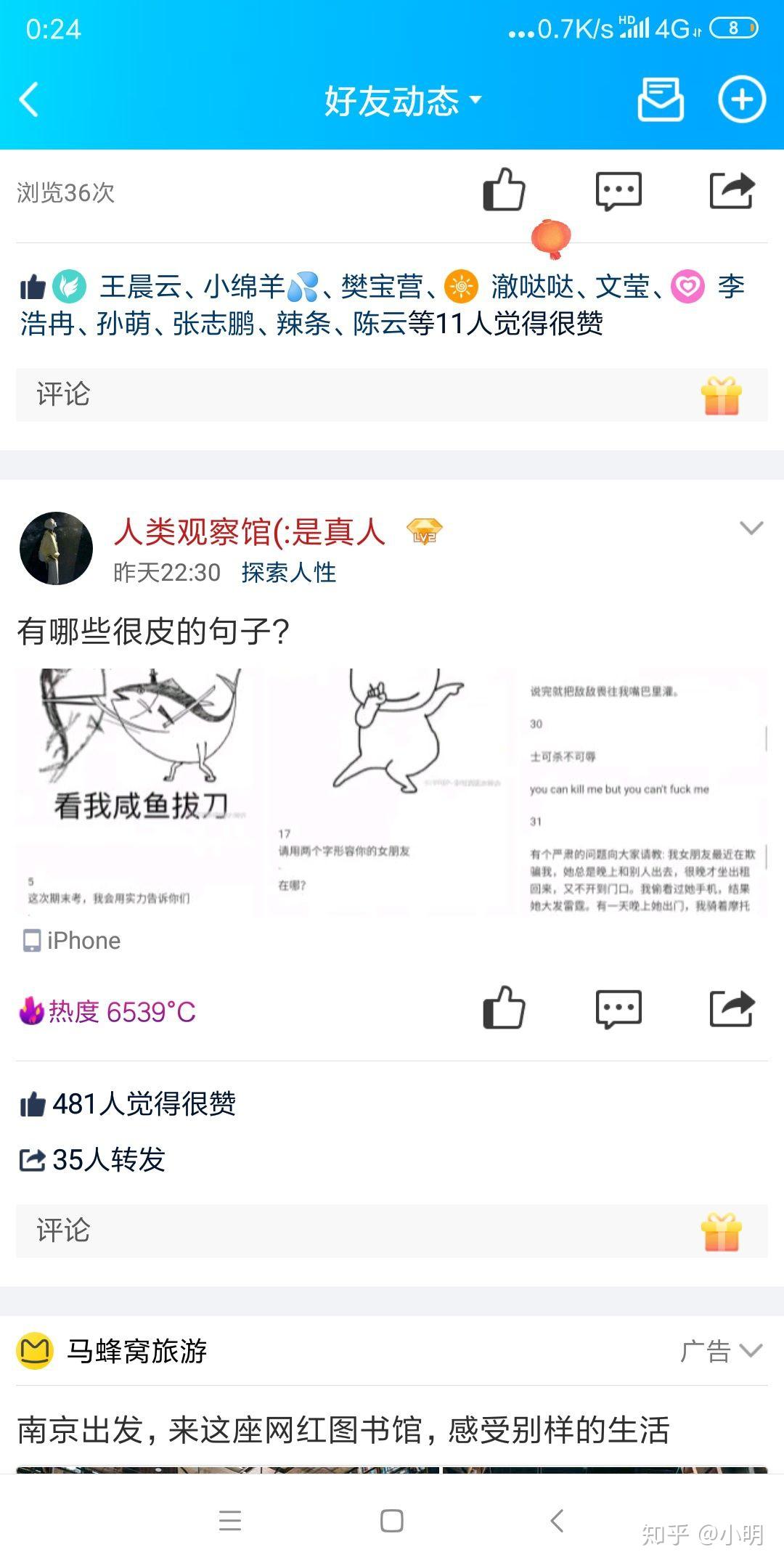Open the message inbox icon

660,99
